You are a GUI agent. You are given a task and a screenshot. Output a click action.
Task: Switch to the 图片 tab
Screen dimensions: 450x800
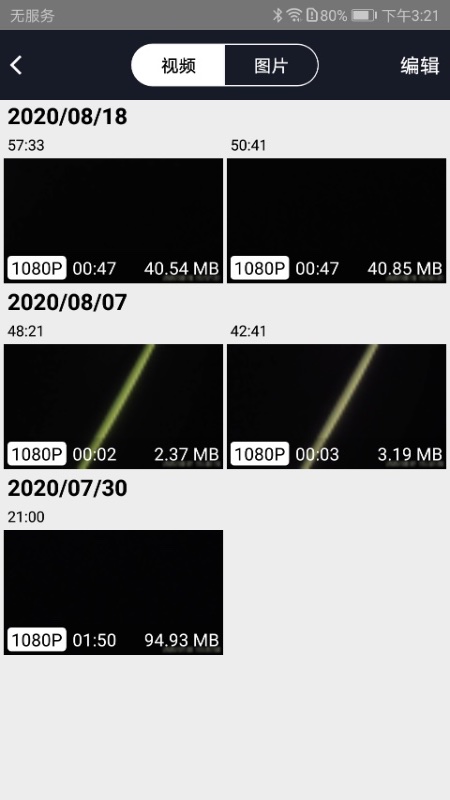pos(271,65)
